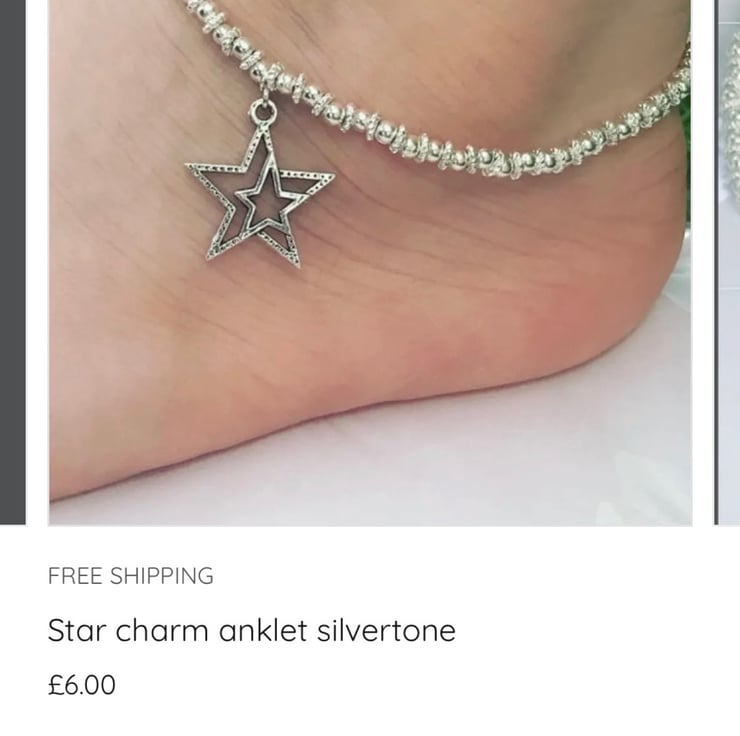Open the partially visible next product on right
This screenshot has height=736, width=740.
coord(729,260)
